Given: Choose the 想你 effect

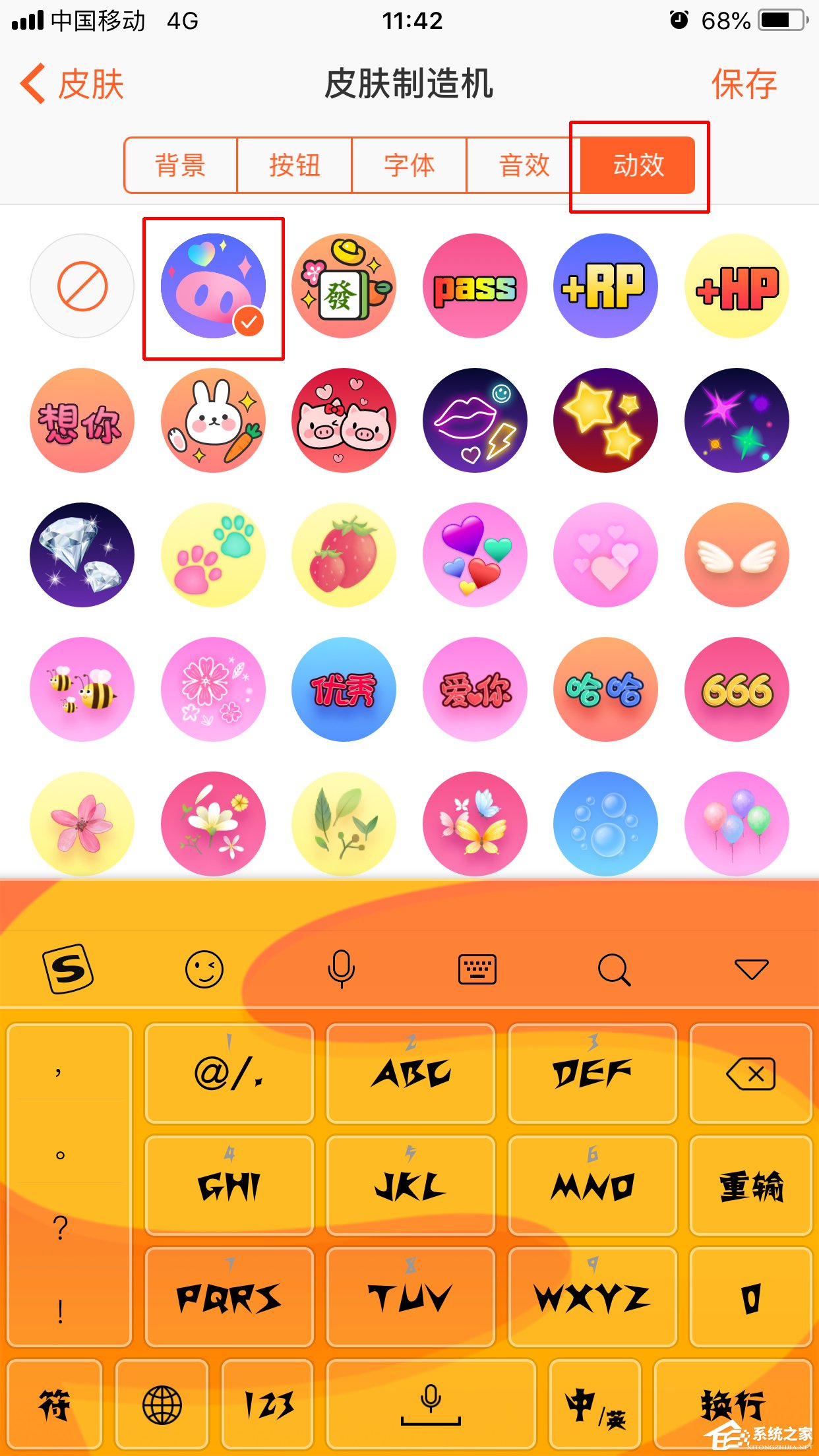Looking at the screenshot, I should tap(82, 421).
